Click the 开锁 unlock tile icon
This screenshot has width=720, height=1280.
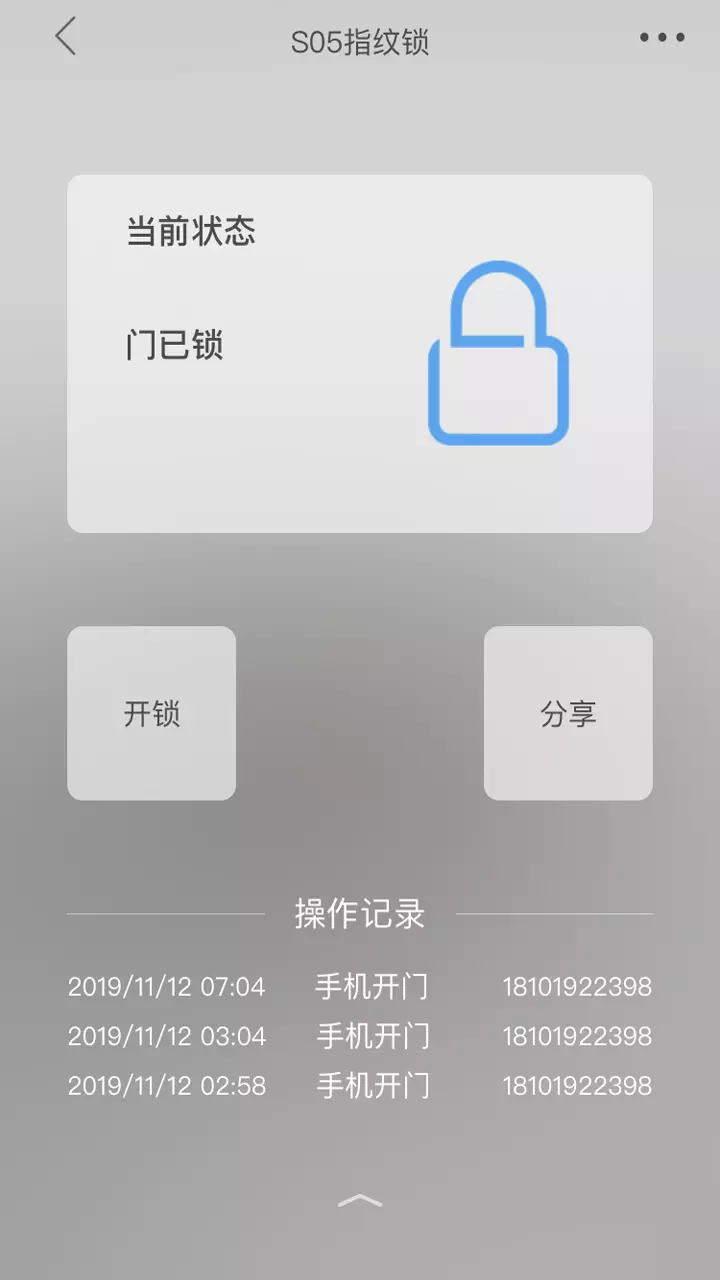[151, 712]
